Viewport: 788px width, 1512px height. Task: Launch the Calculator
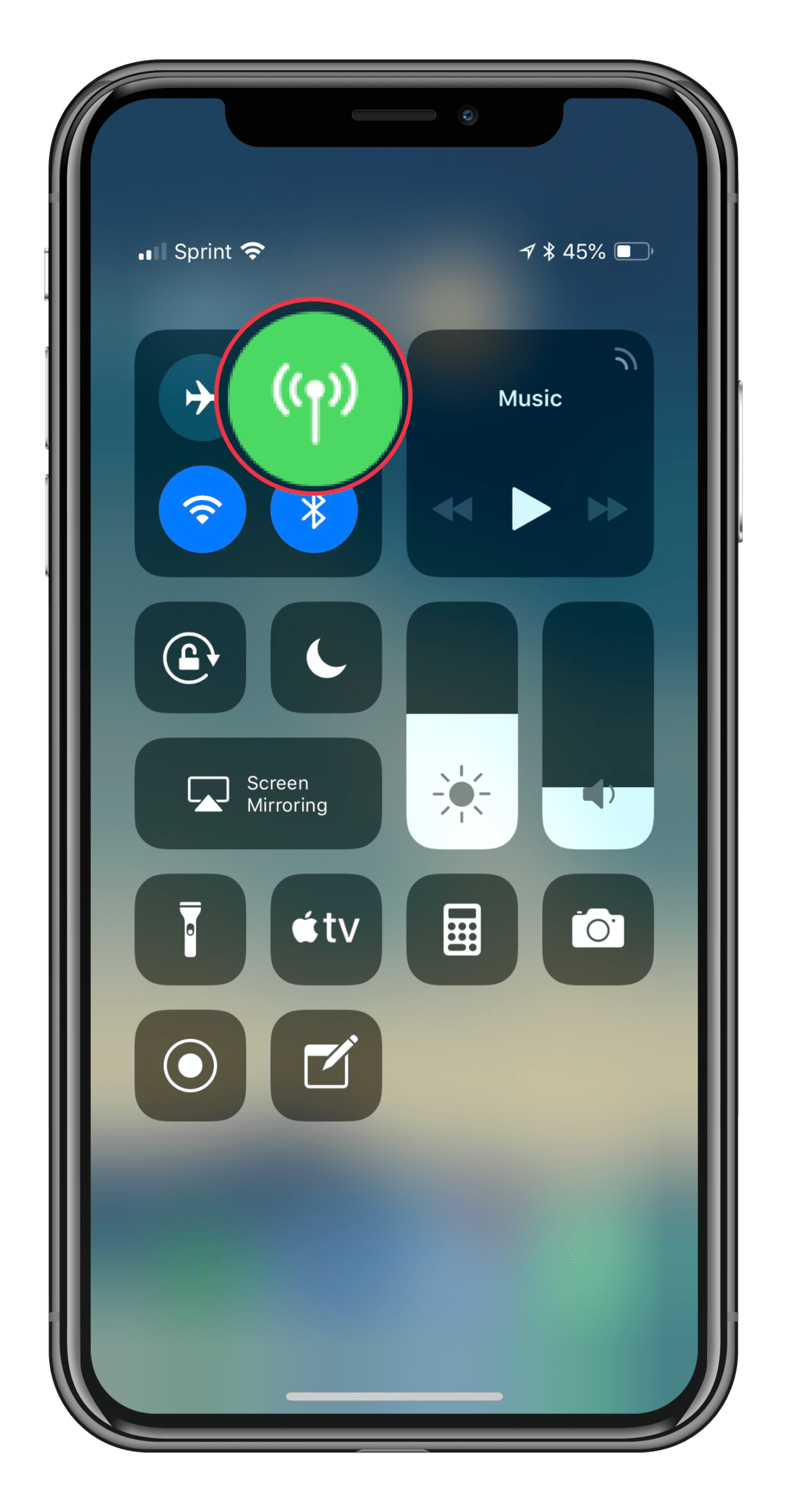point(462,929)
